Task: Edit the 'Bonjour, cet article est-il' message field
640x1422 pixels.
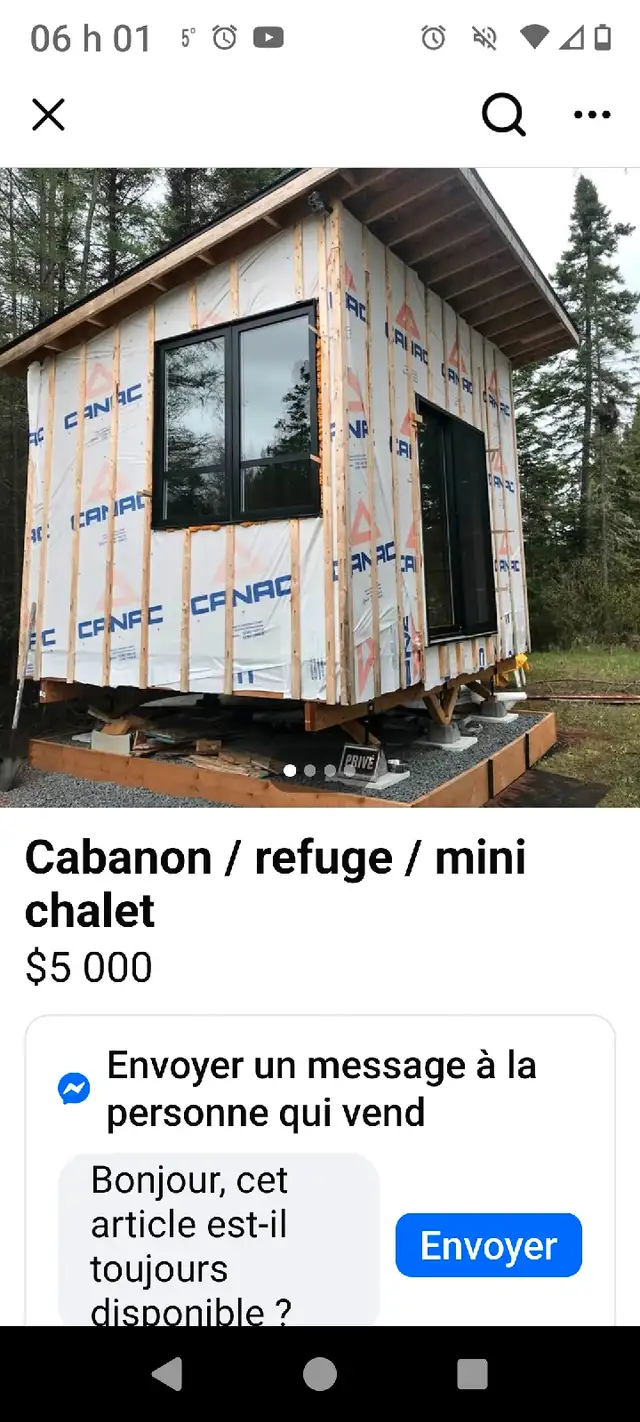Action: coord(219,1240)
